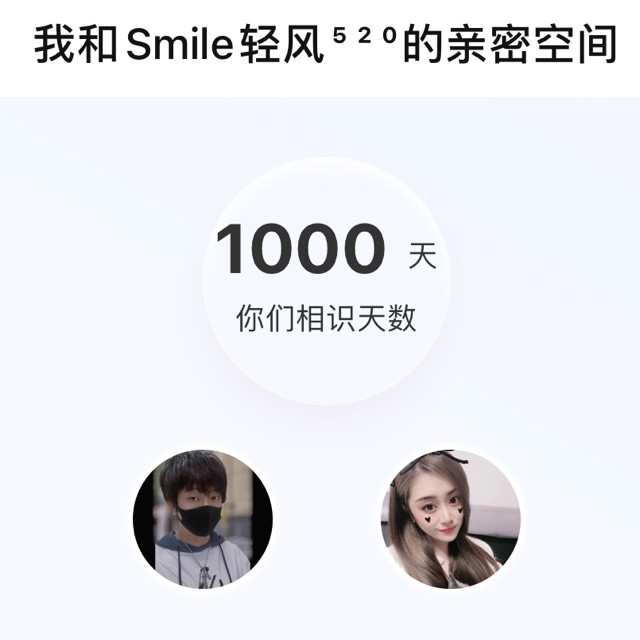Open the avatar wearing a black mask
Viewport: 640px width, 640px height.
click(203, 519)
